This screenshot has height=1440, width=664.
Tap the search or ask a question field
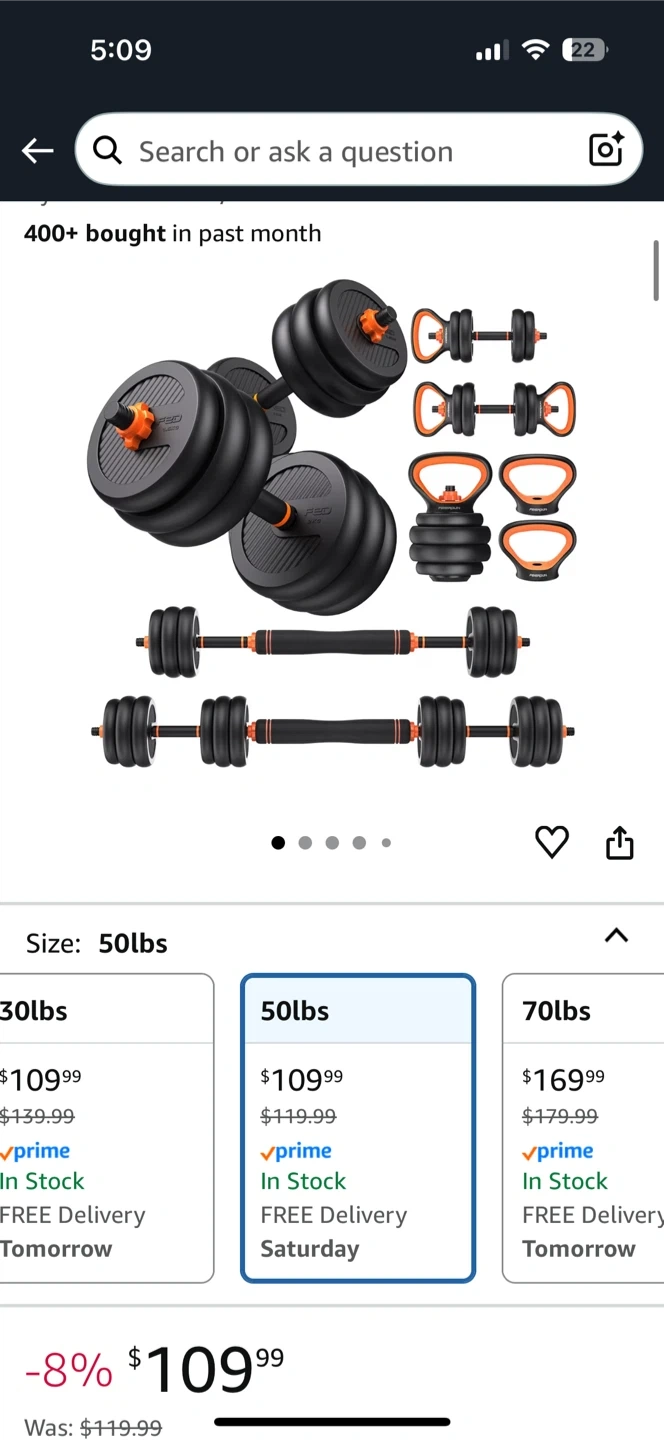coord(340,151)
